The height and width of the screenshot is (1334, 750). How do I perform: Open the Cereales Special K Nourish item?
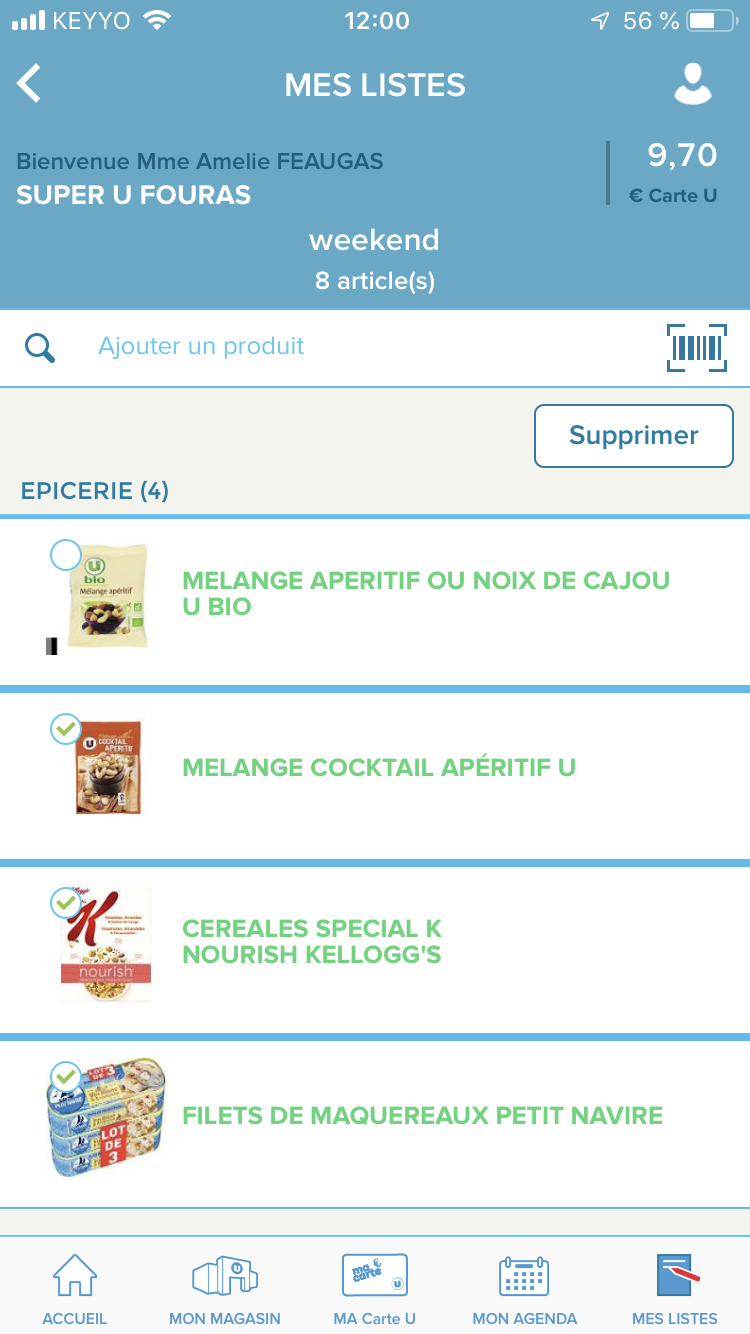coord(375,950)
